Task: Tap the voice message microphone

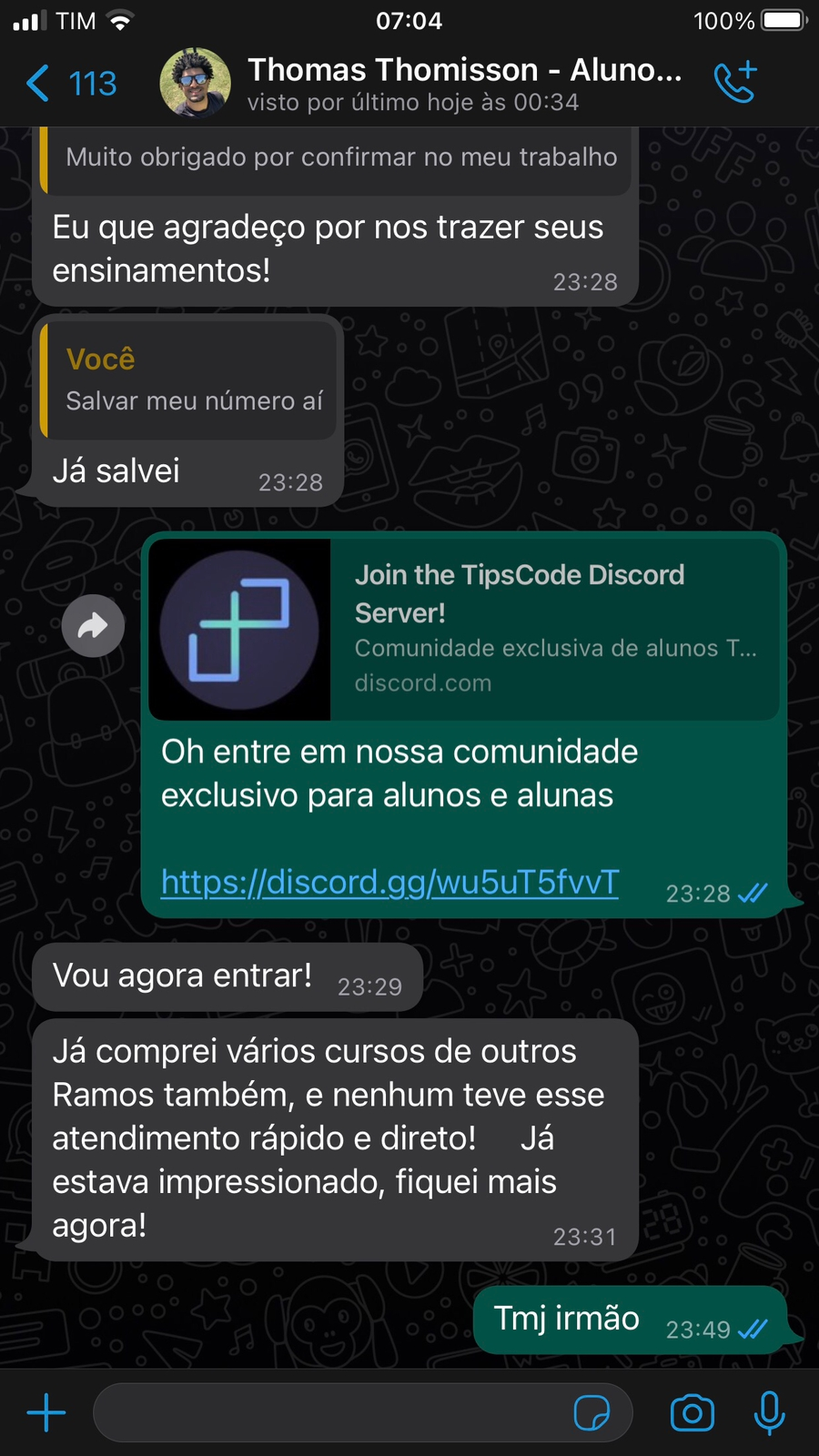Action: 770,1413
